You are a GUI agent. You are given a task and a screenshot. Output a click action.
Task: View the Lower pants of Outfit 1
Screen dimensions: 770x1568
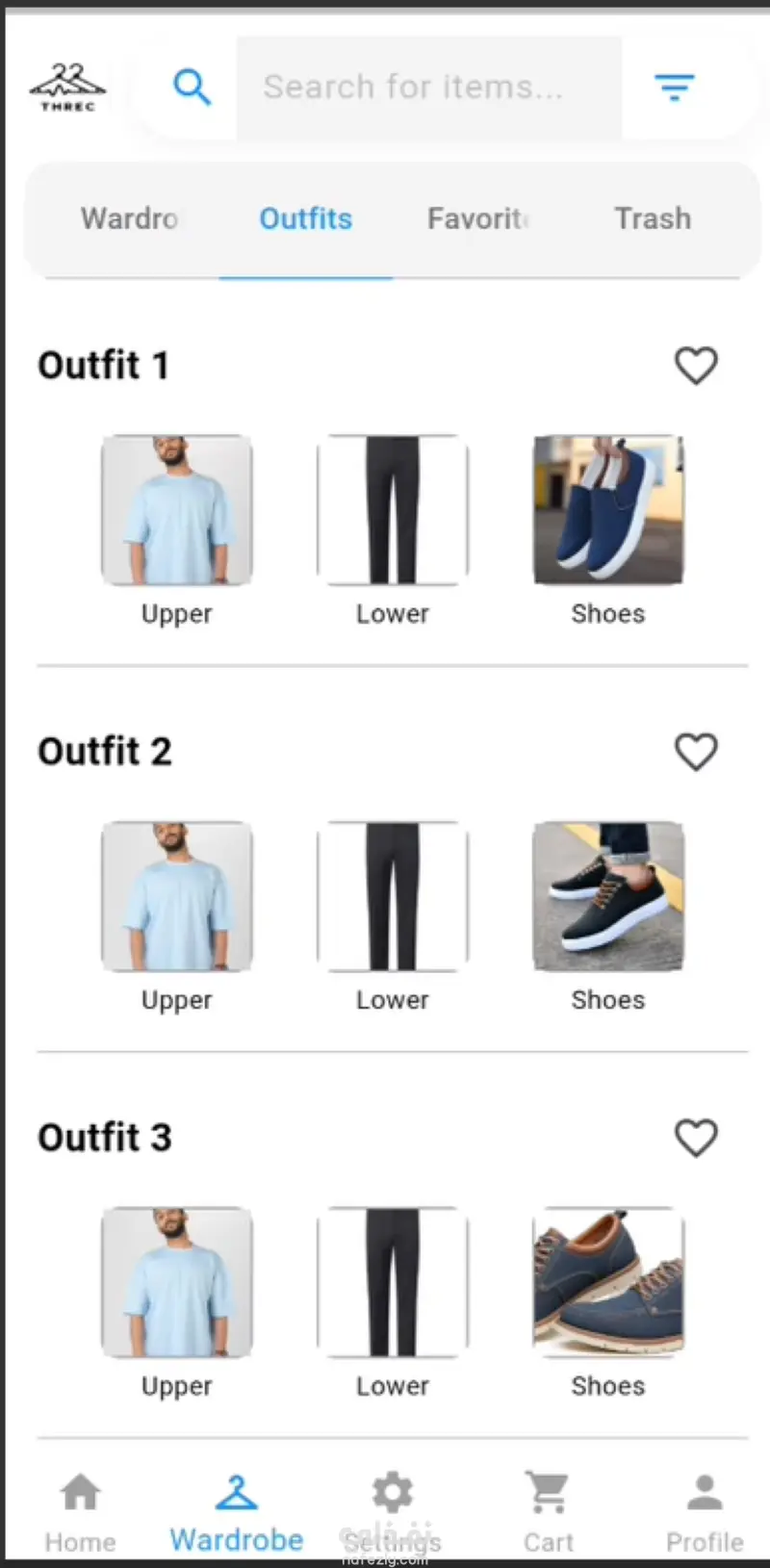[x=393, y=510]
